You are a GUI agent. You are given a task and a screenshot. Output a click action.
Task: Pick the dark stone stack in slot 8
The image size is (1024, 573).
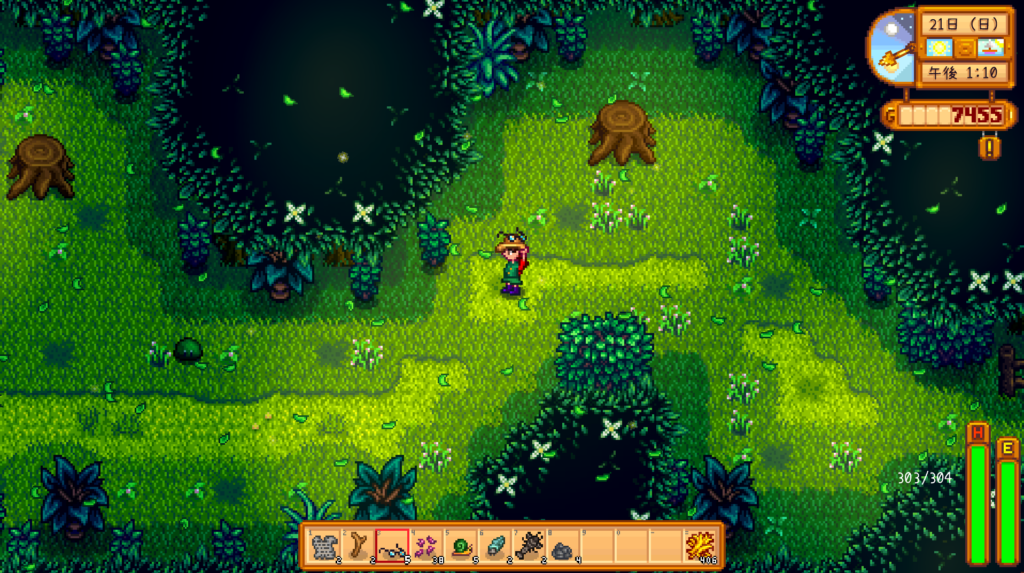click(x=564, y=546)
